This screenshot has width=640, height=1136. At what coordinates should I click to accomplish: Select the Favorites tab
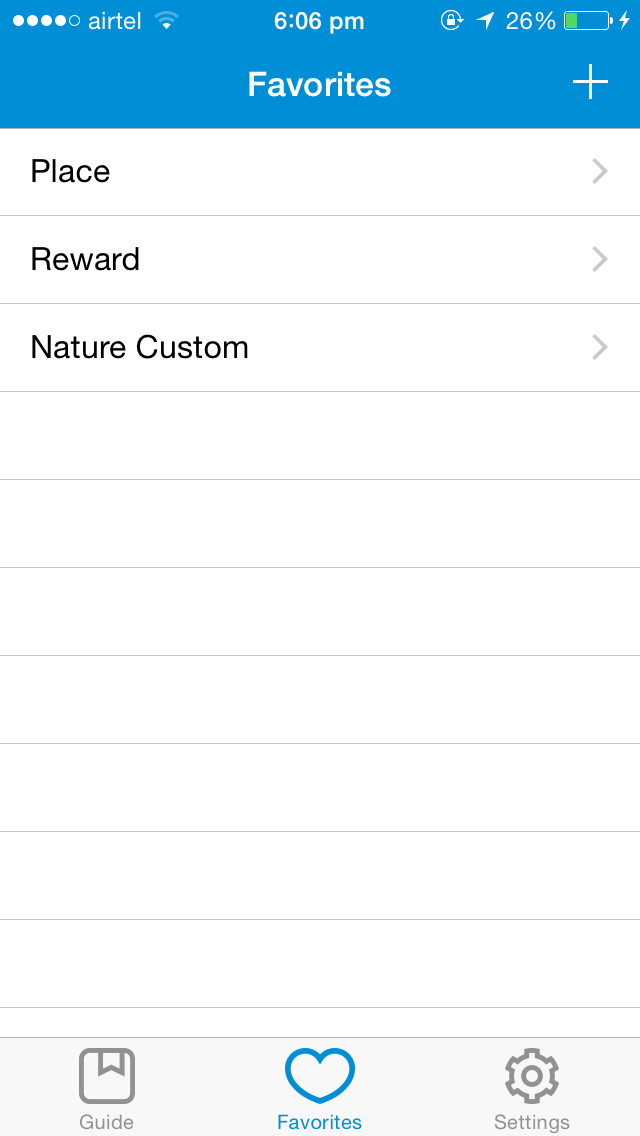[x=320, y=1088]
